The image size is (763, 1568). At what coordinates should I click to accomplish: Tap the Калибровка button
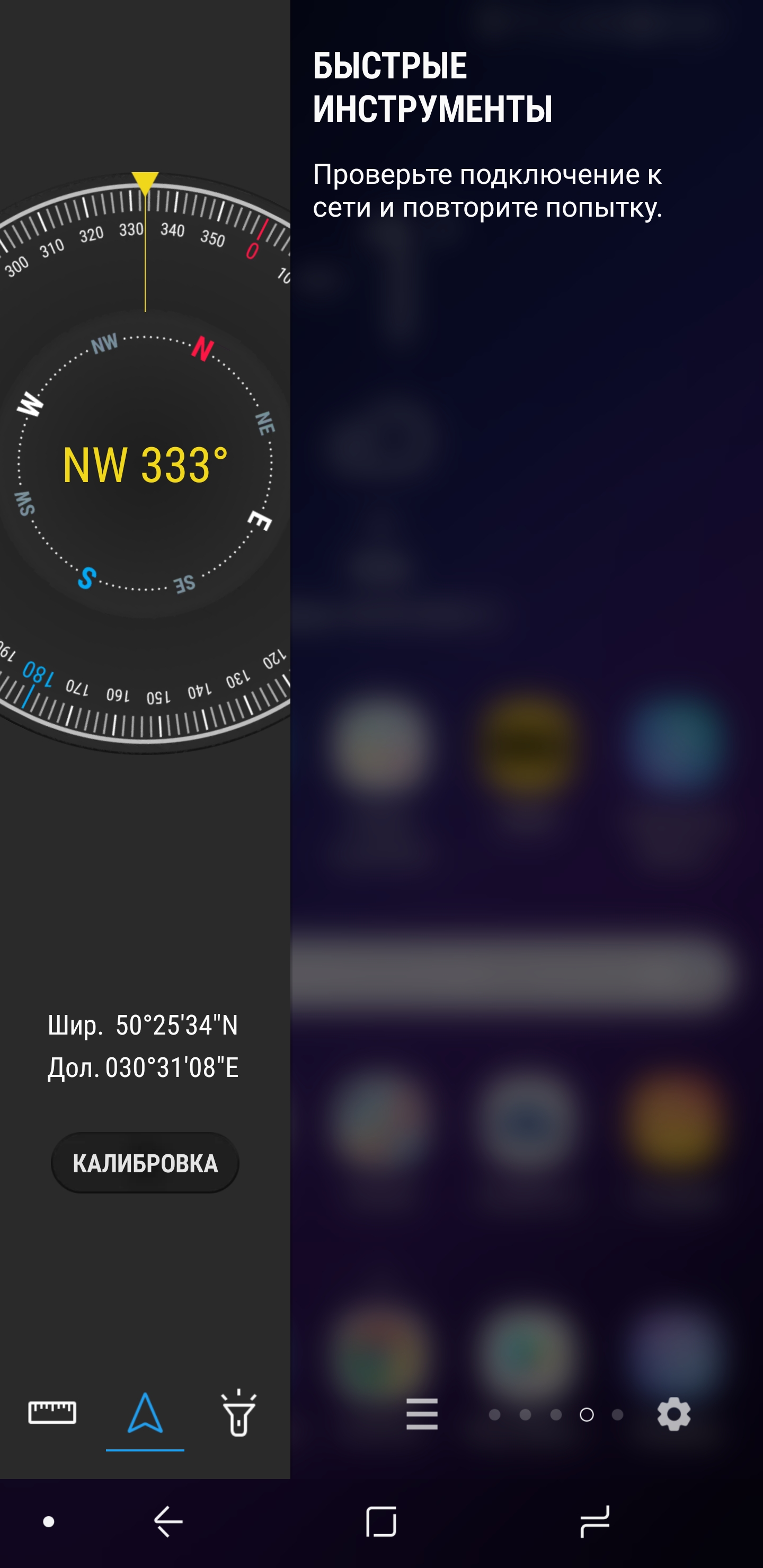[x=145, y=1163]
